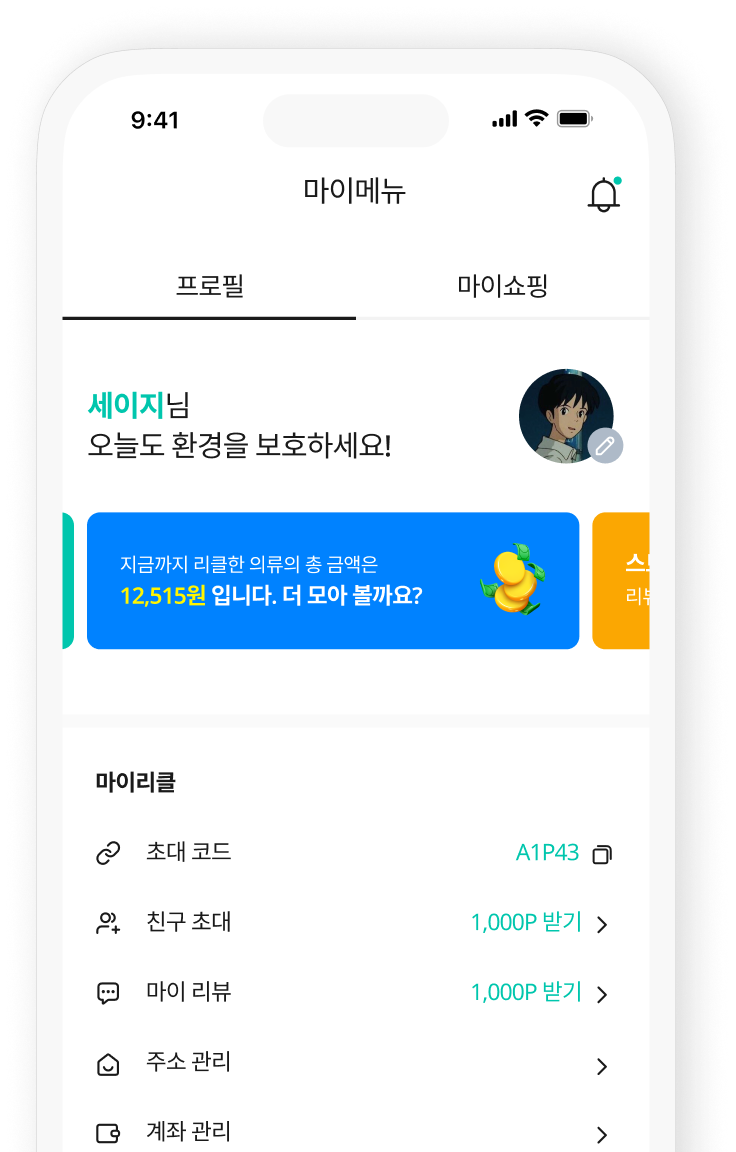Select the 프로필 tab
The width and height of the screenshot is (736, 1152).
209,286
